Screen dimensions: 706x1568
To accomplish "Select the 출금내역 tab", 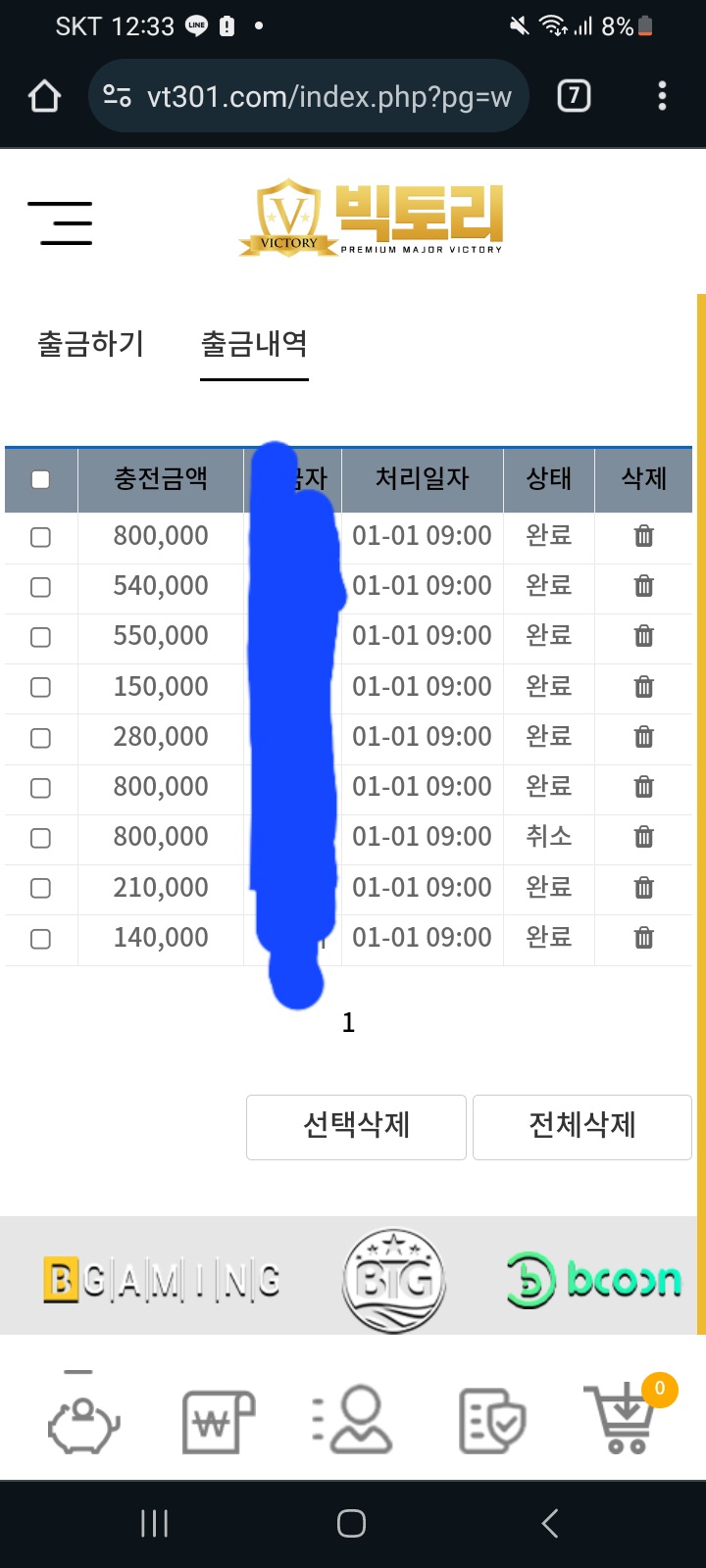I will (x=254, y=344).
